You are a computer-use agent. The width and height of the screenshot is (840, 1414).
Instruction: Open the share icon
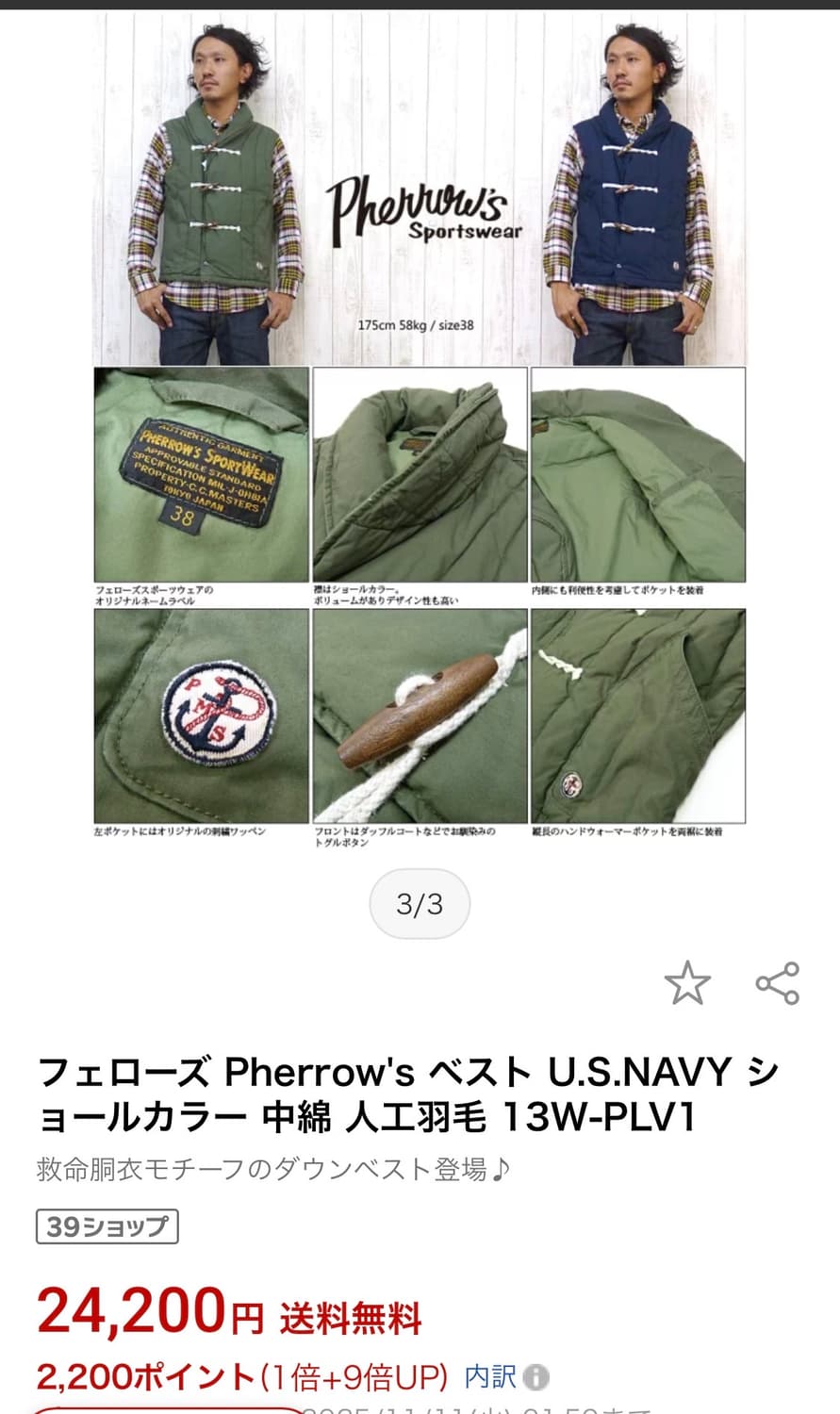click(777, 984)
